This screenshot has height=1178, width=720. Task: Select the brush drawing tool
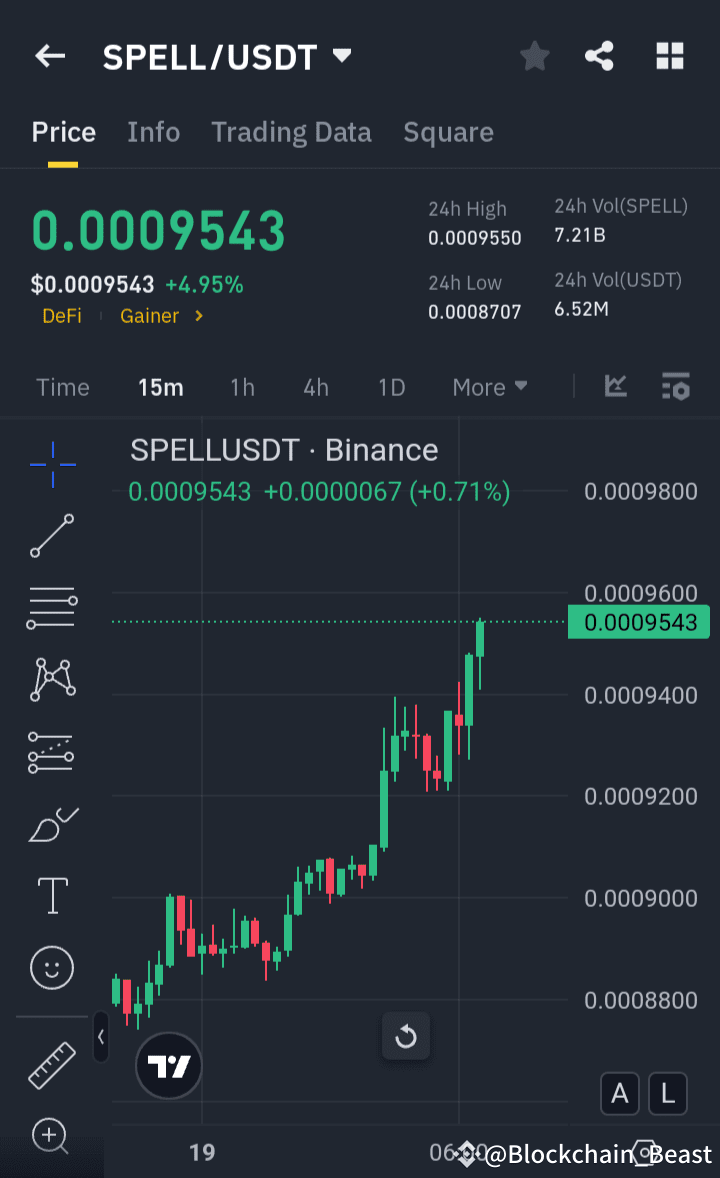[51, 824]
